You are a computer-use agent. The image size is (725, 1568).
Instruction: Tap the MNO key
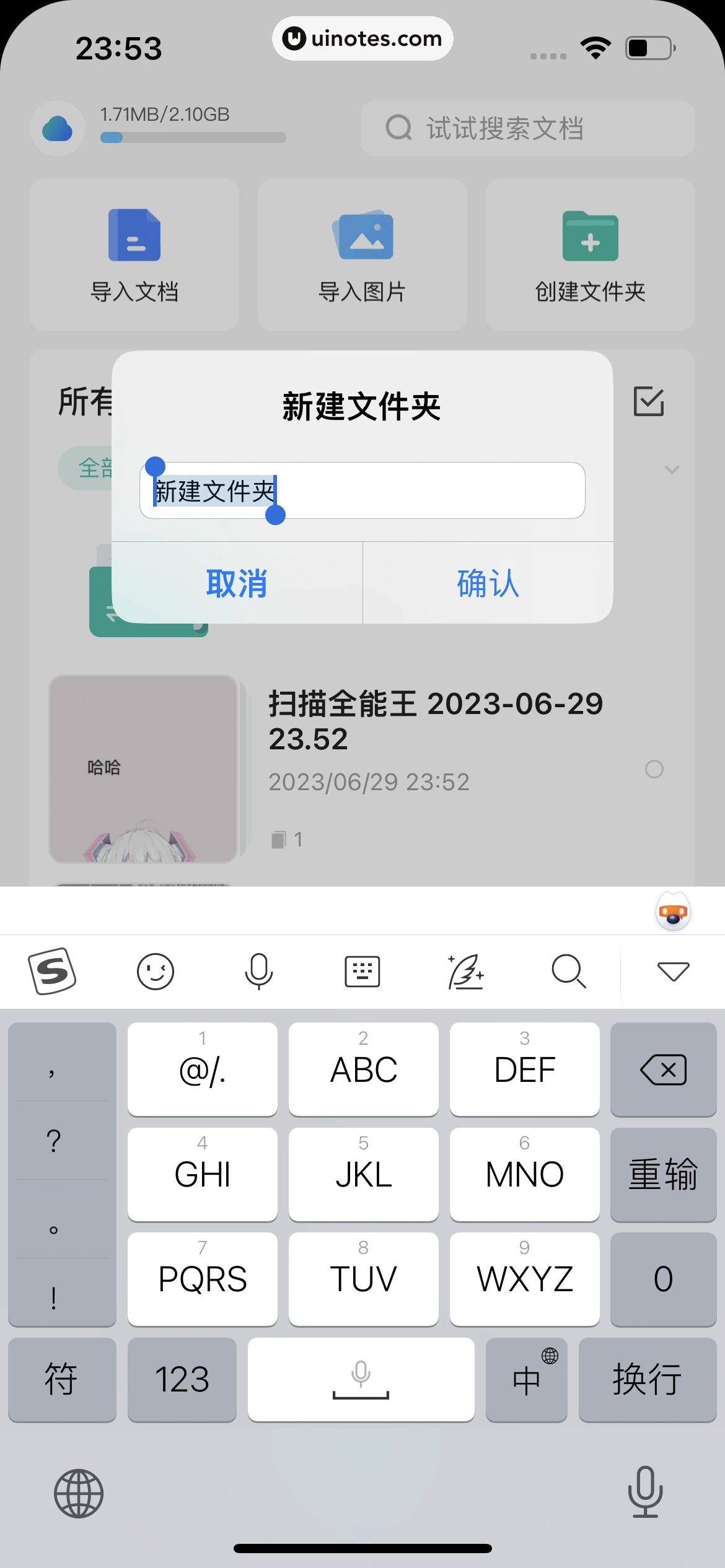(x=524, y=1174)
